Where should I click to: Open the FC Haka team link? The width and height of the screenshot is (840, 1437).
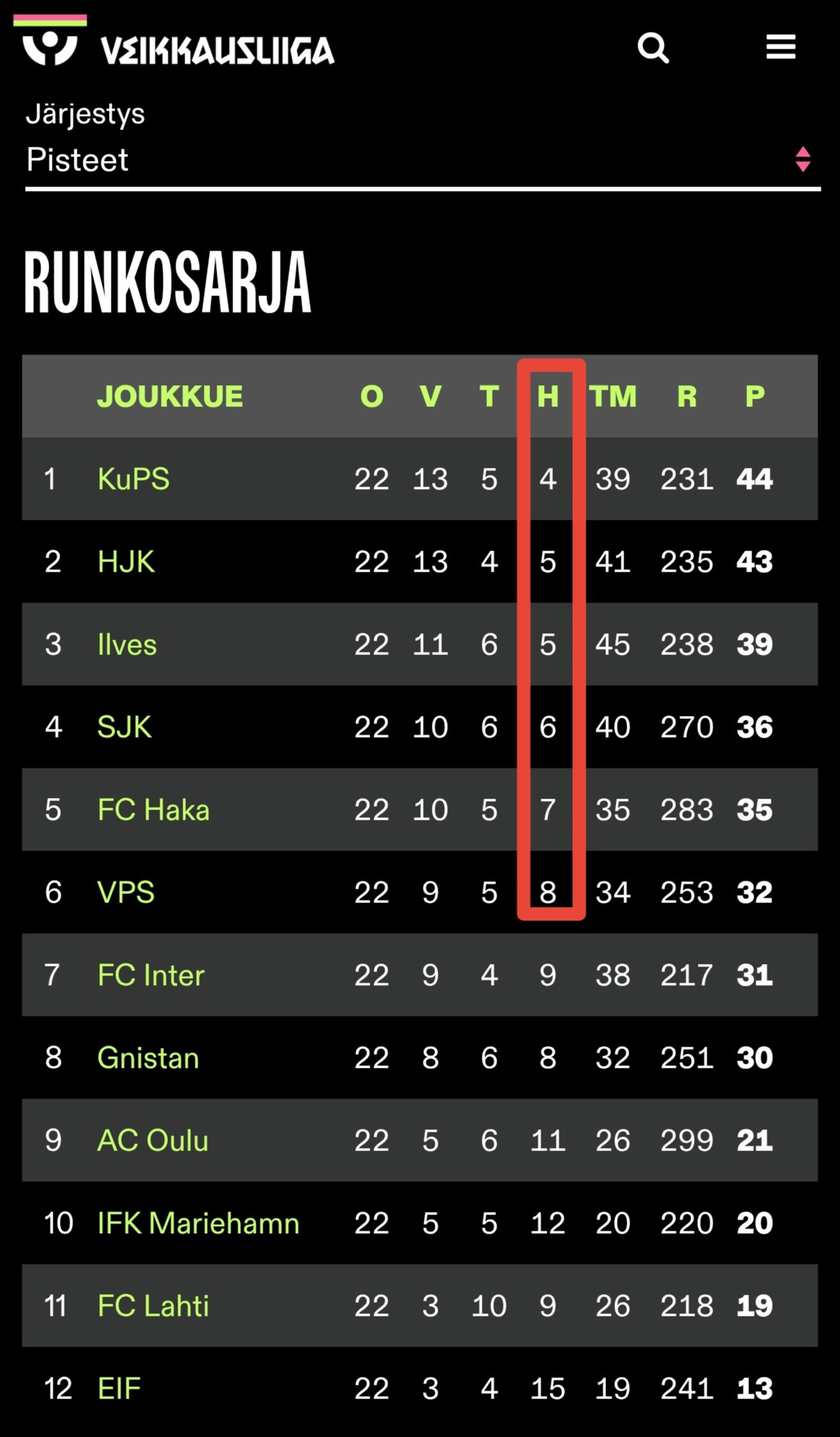coord(153,810)
